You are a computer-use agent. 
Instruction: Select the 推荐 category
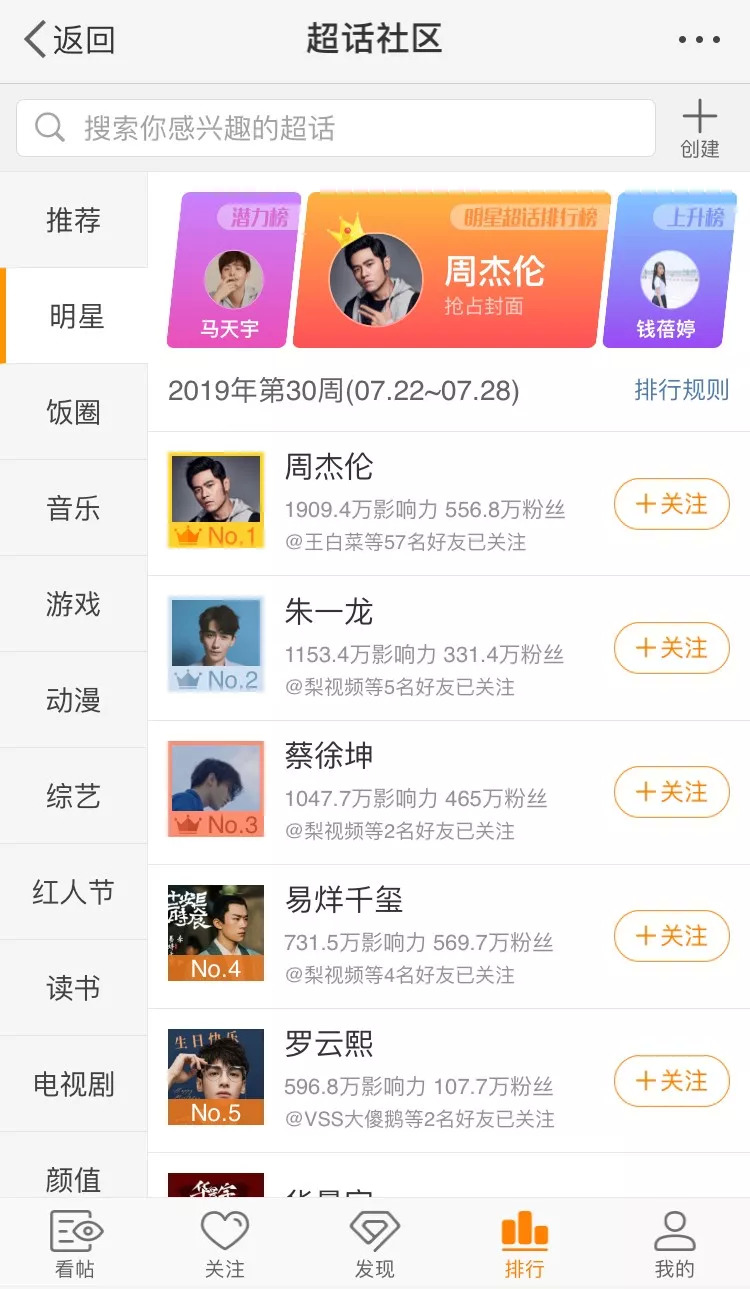pos(74,220)
